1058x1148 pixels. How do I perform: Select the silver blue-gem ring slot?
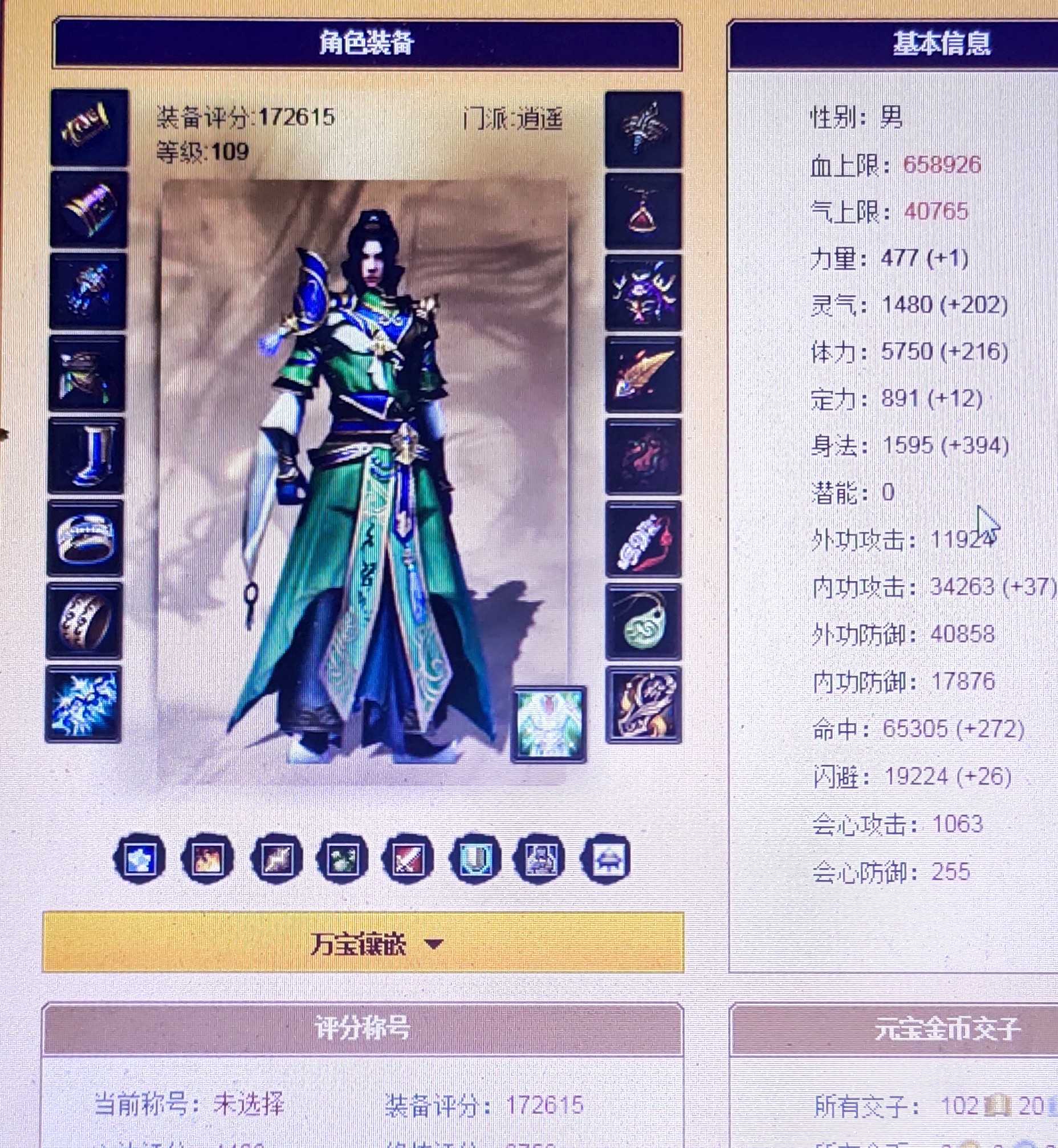click(86, 538)
